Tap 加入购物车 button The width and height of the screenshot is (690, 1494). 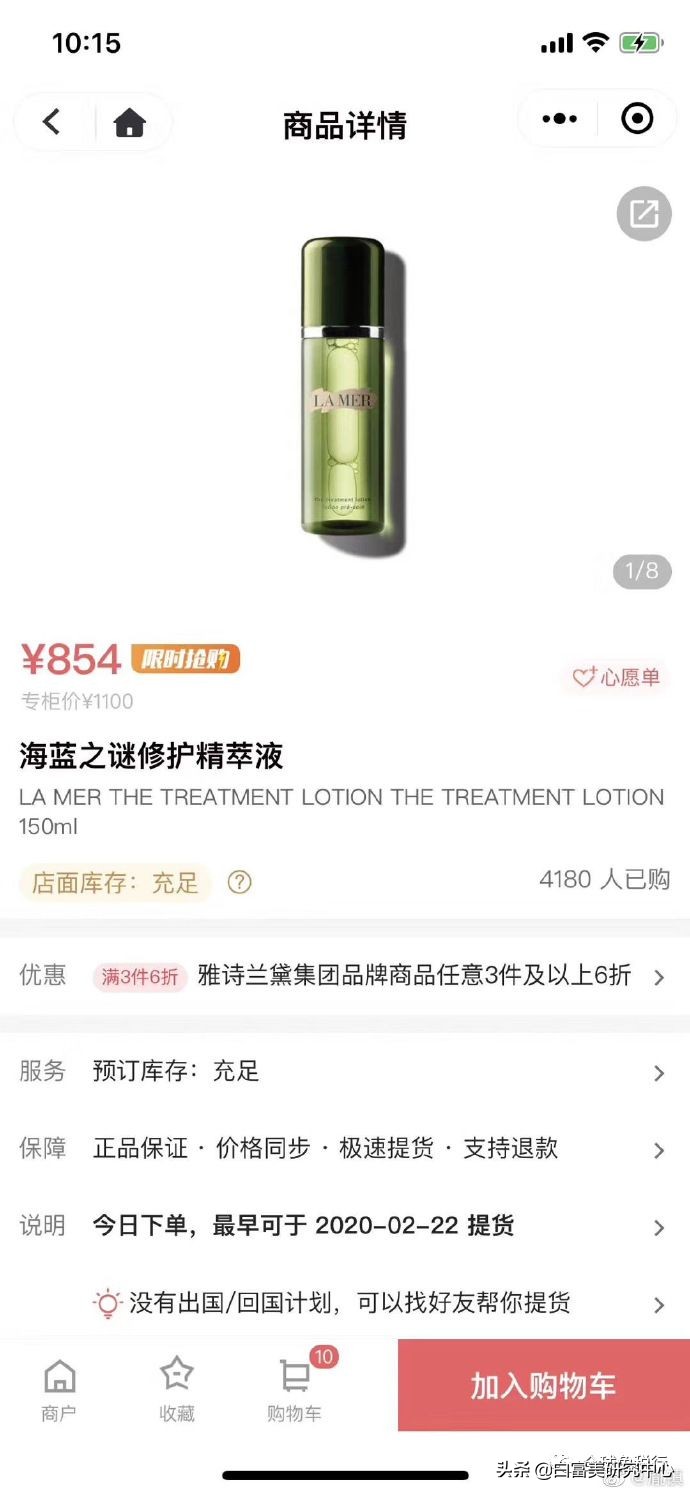click(544, 1385)
